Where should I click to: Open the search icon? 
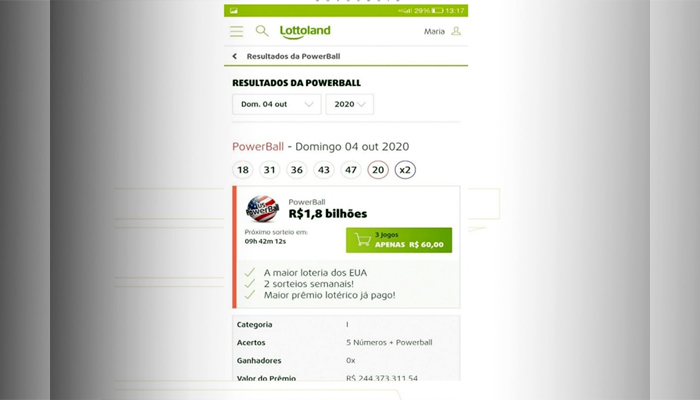(262, 32)
